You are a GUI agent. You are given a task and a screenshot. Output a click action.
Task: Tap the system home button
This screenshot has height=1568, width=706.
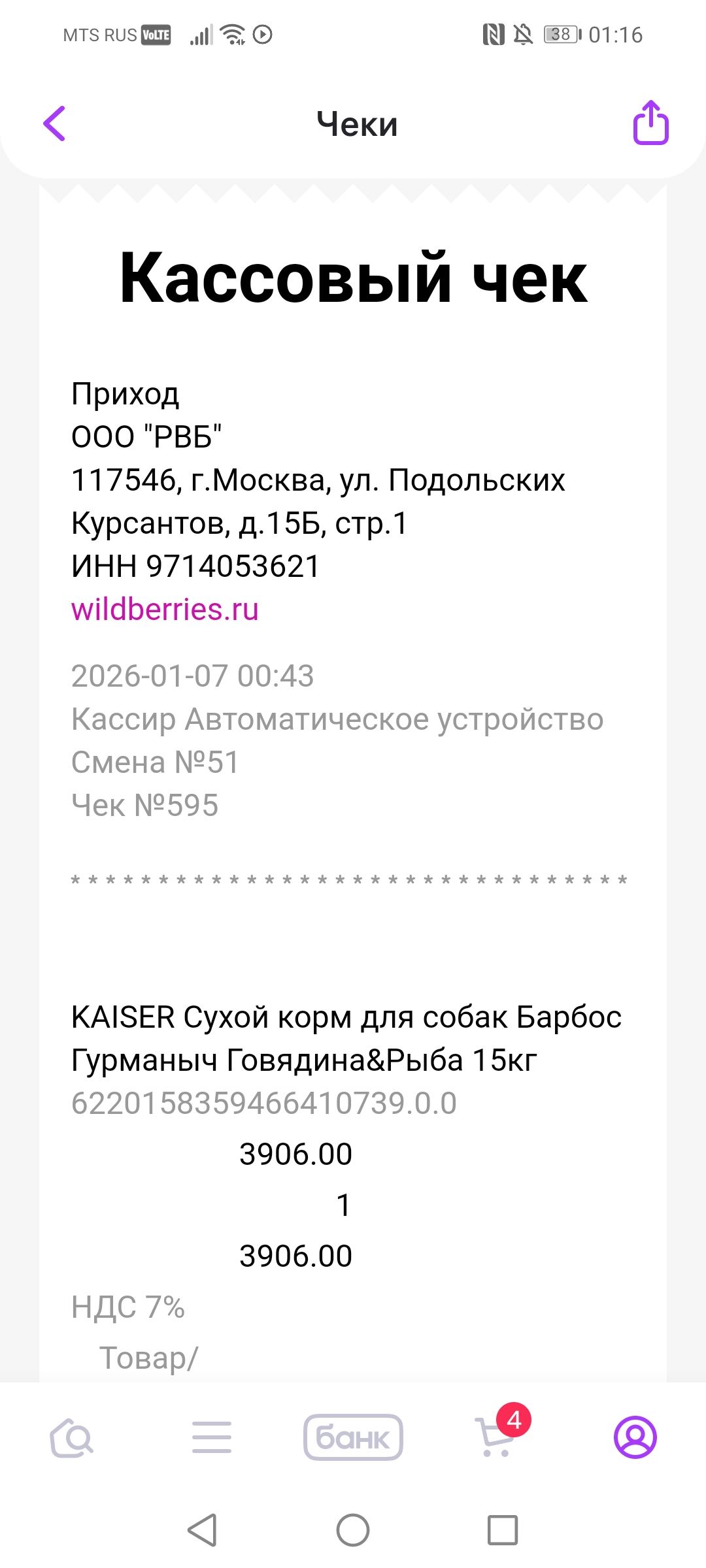pyautogui.click(x=353, y=1530)
